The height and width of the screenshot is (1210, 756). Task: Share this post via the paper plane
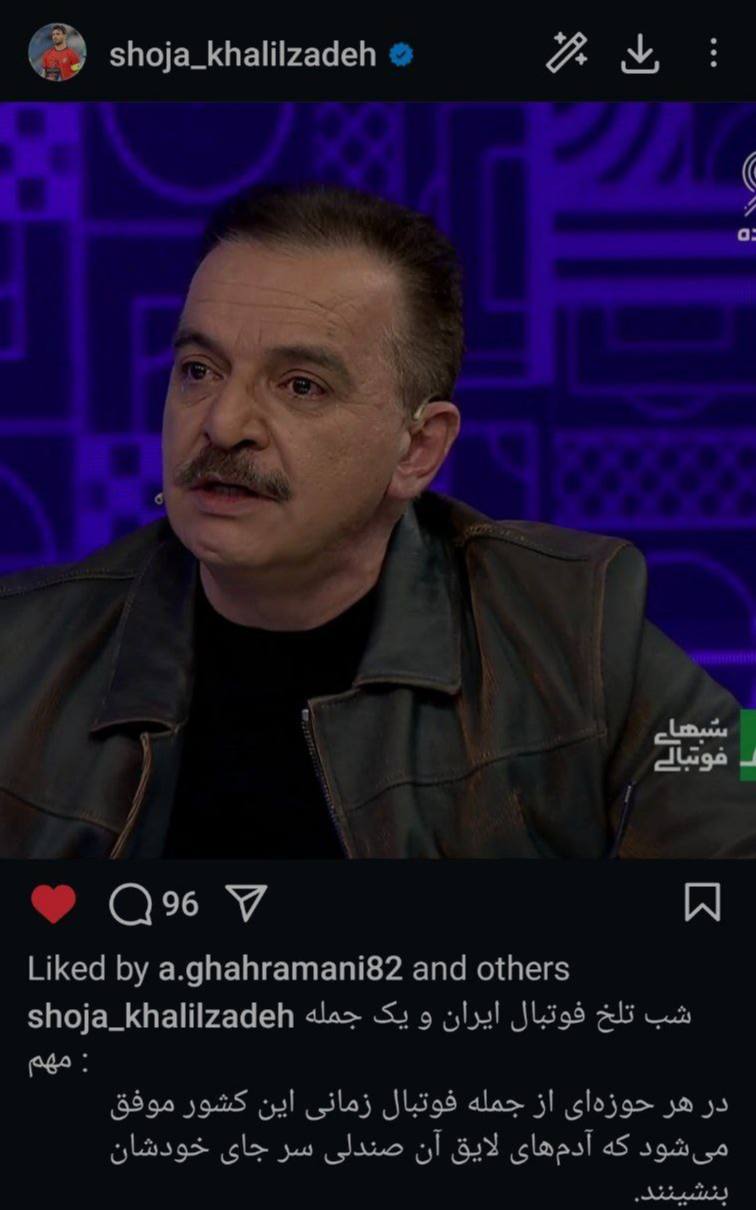tap(246, 905)
